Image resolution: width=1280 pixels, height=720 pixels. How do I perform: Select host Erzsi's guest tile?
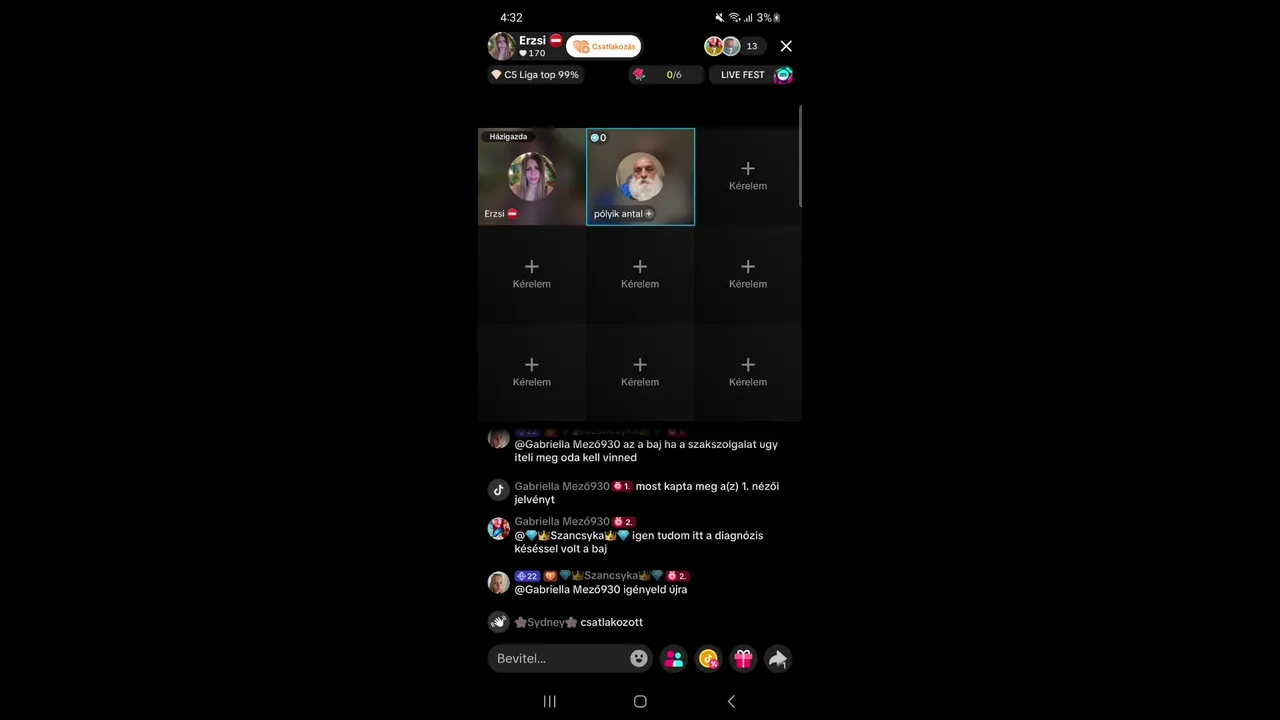[x=532, y=177]
